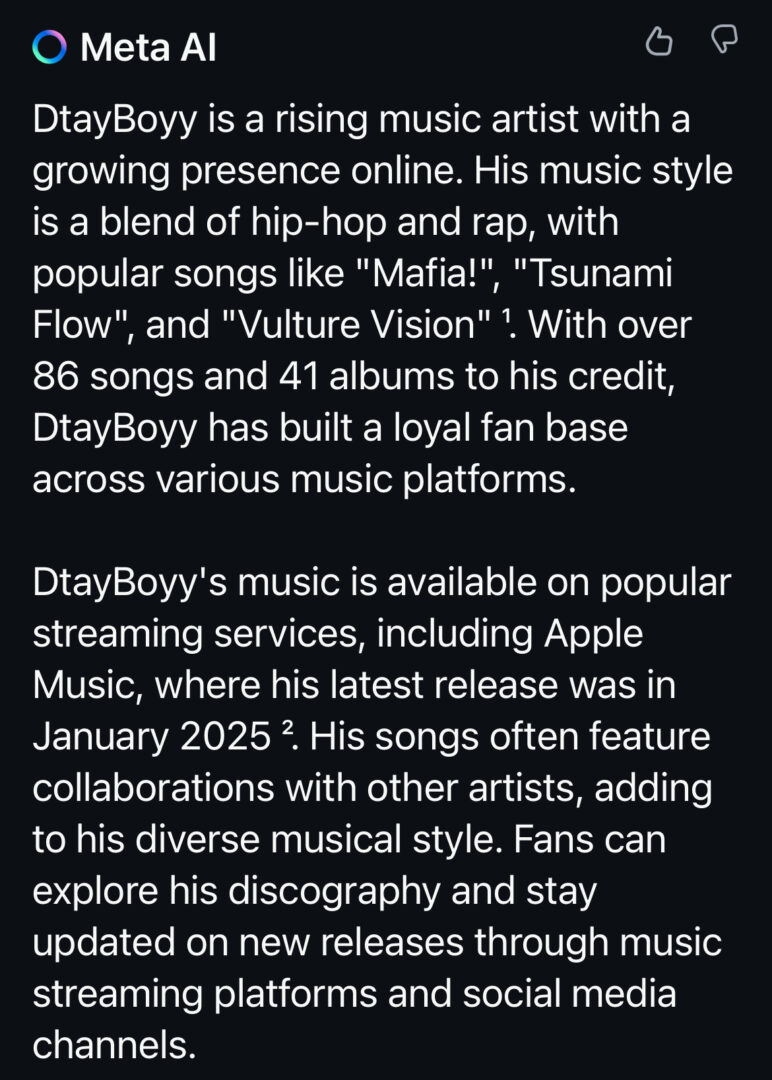
Task: Give the Meta AI response a thumbs up
Action: pos(658,42)
